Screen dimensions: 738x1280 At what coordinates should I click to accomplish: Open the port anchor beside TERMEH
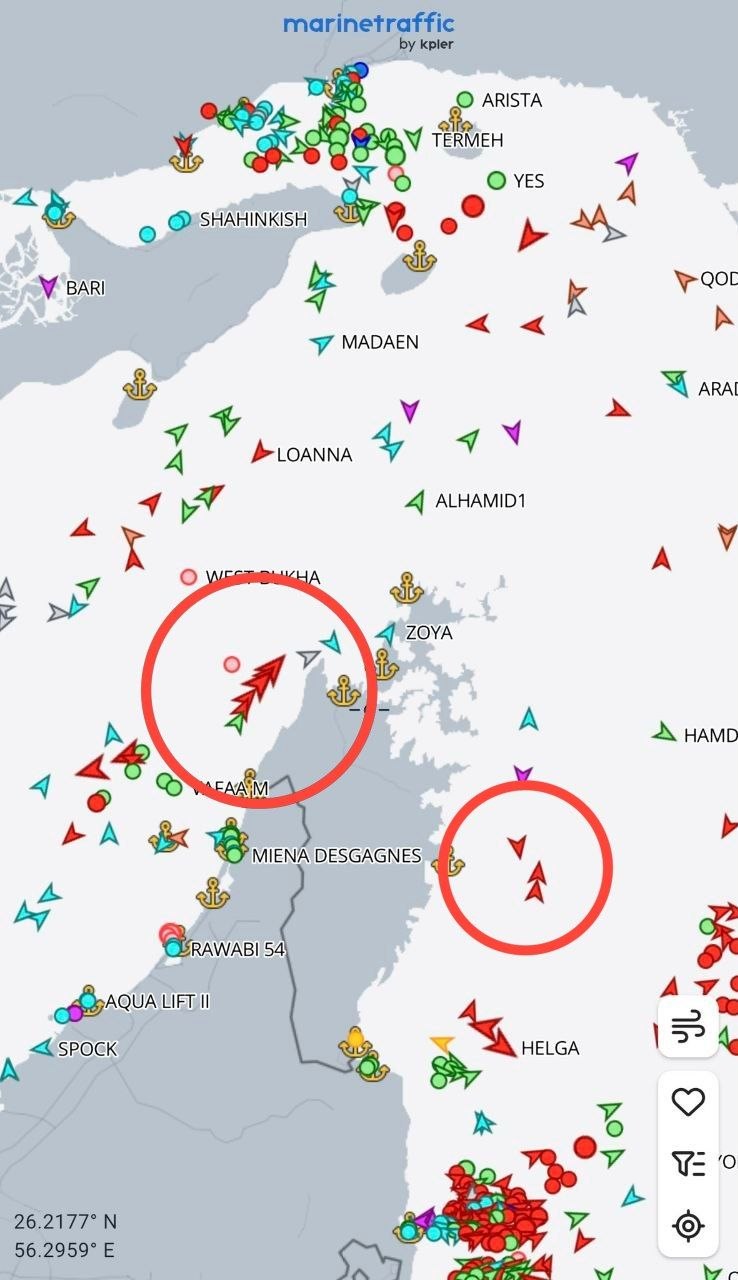(456, 121)
